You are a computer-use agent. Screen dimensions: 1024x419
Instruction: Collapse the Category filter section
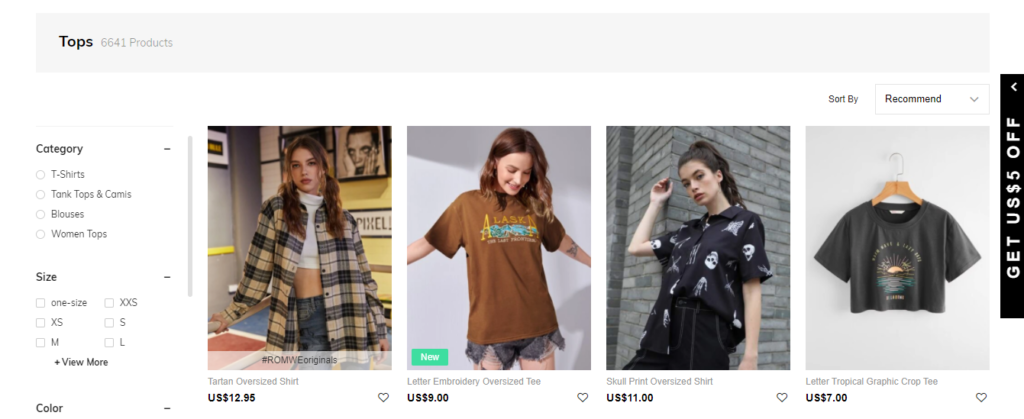coord(167,149)
